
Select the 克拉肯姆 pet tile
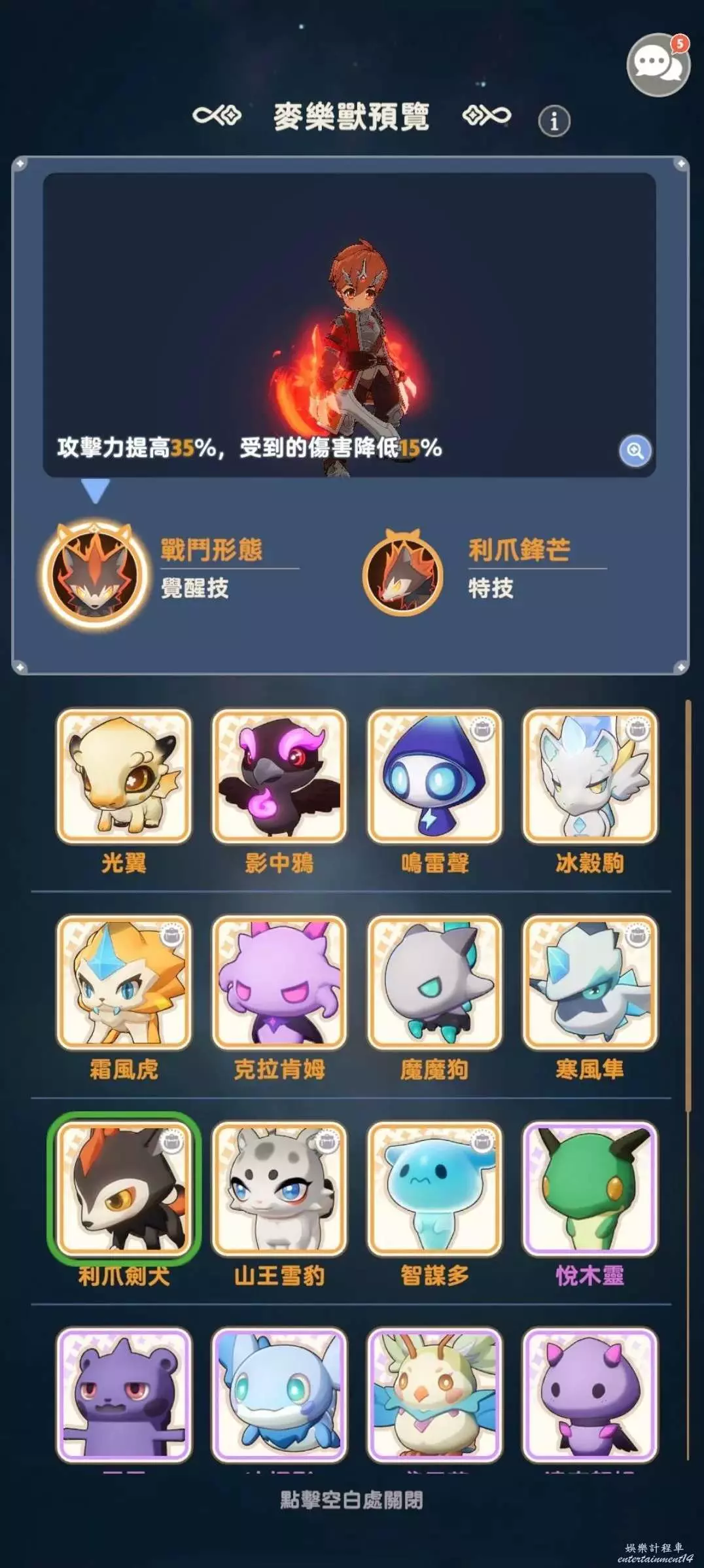(x=279, y=982)
